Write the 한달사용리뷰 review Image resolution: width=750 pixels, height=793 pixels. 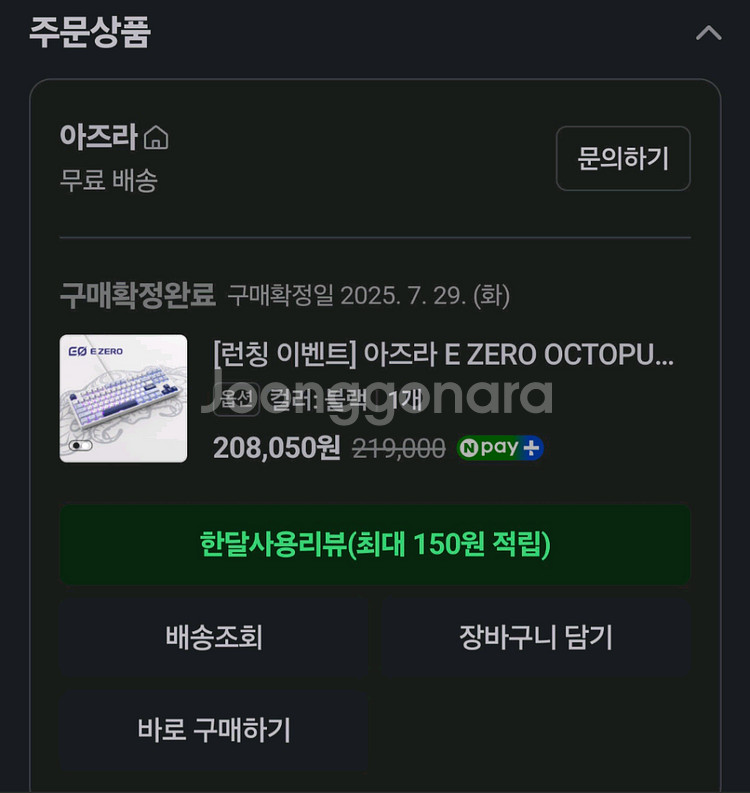tap(374, 545)
